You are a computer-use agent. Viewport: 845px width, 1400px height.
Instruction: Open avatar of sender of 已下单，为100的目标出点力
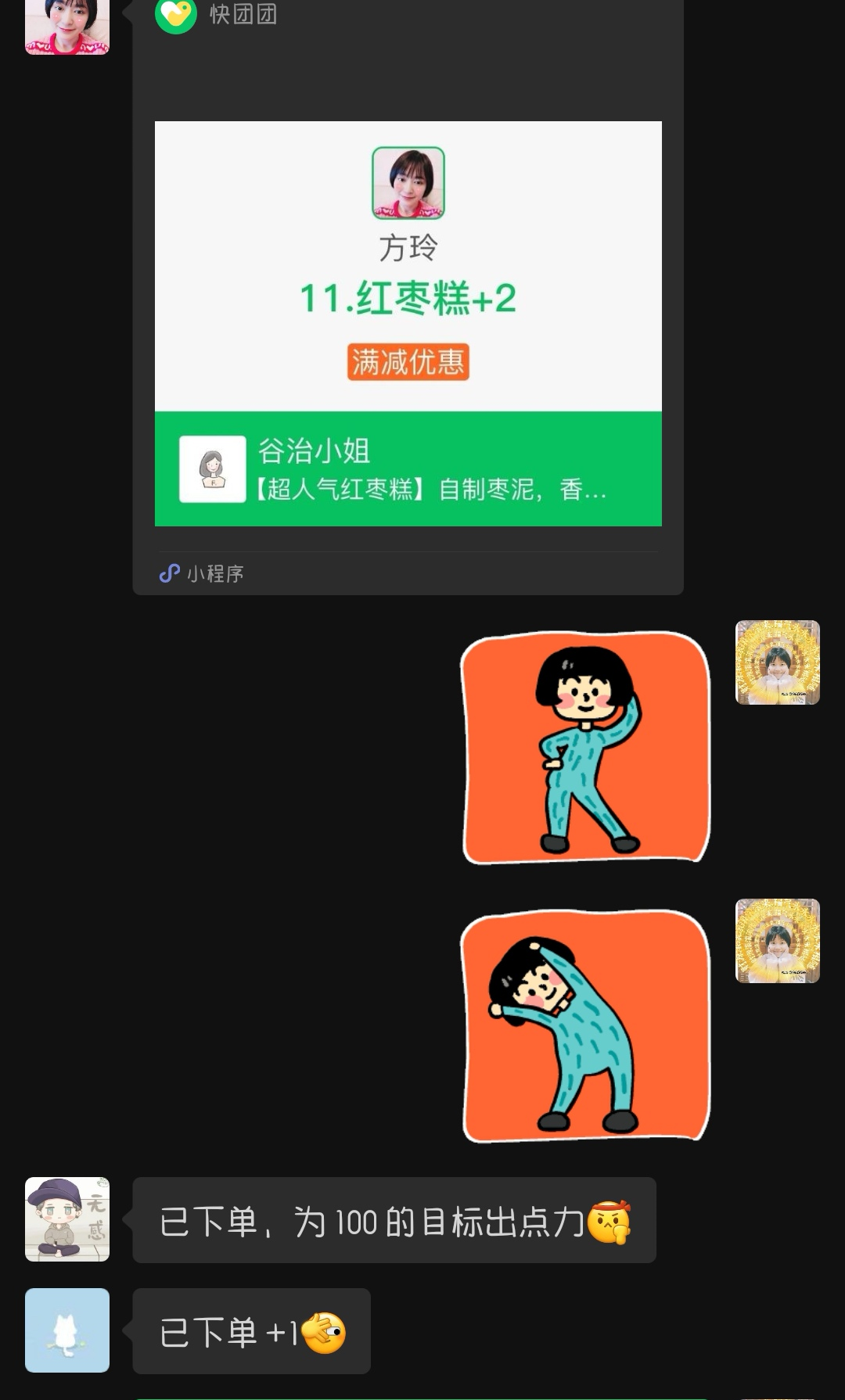[x=67, y=1219]
